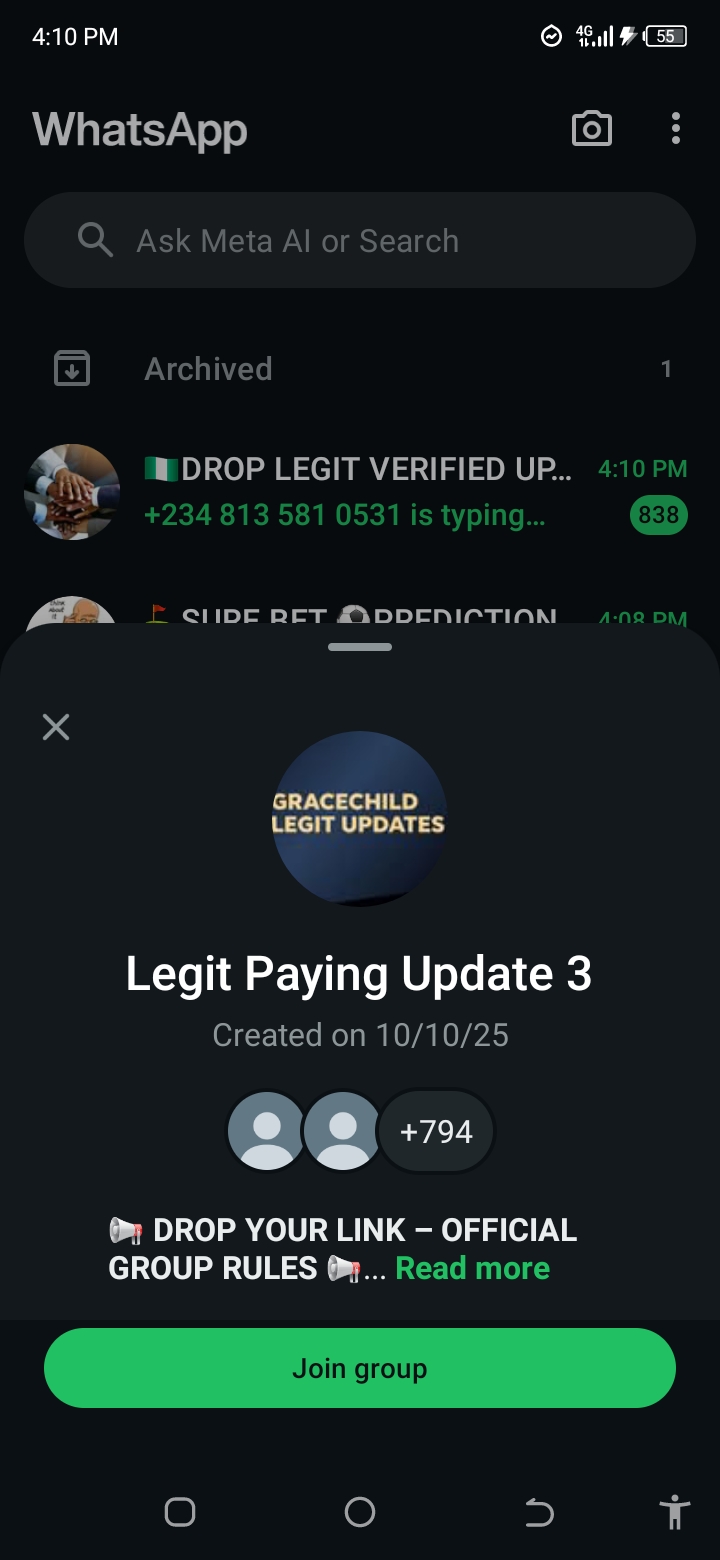Close the group invite sheet
Screen dimensions: 720x1560
point(56,727)
